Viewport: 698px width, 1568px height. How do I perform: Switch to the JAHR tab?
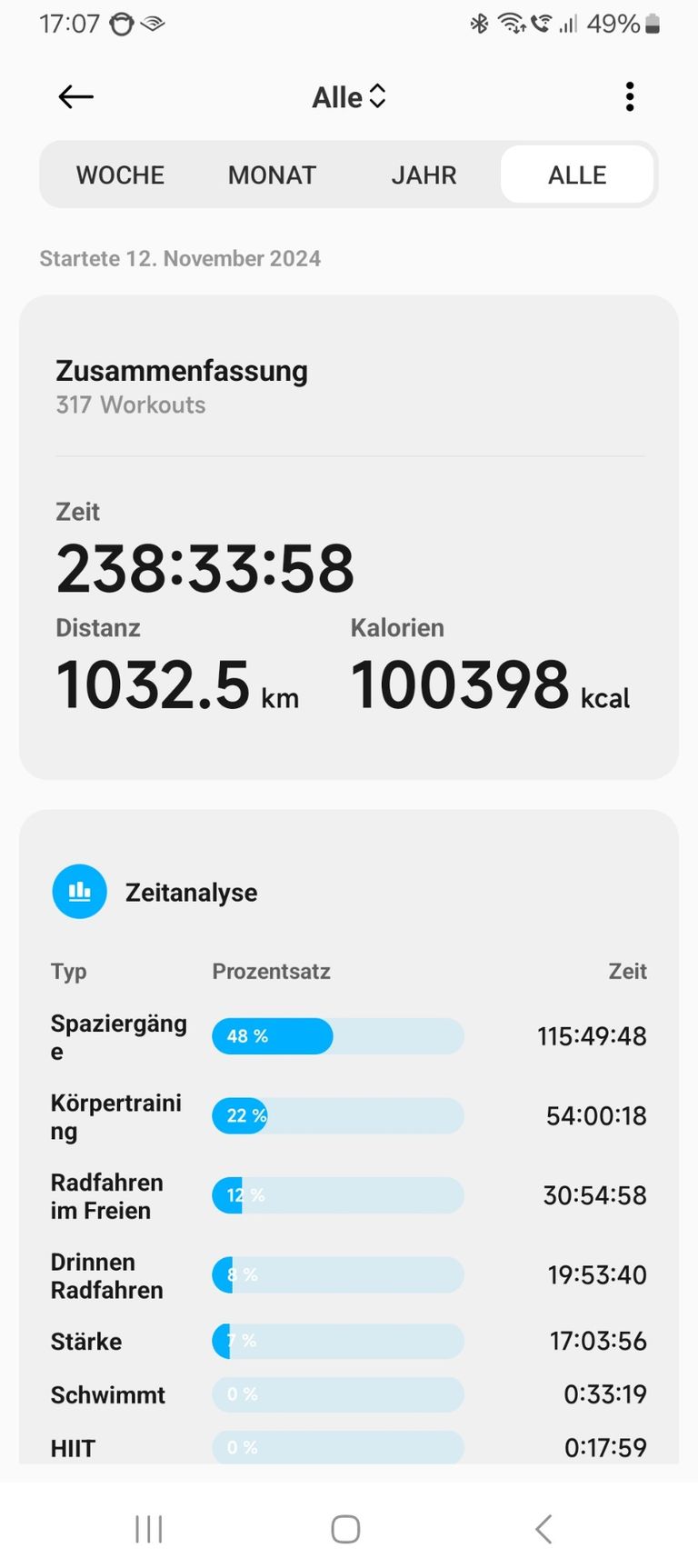click(x=424, y=175)
